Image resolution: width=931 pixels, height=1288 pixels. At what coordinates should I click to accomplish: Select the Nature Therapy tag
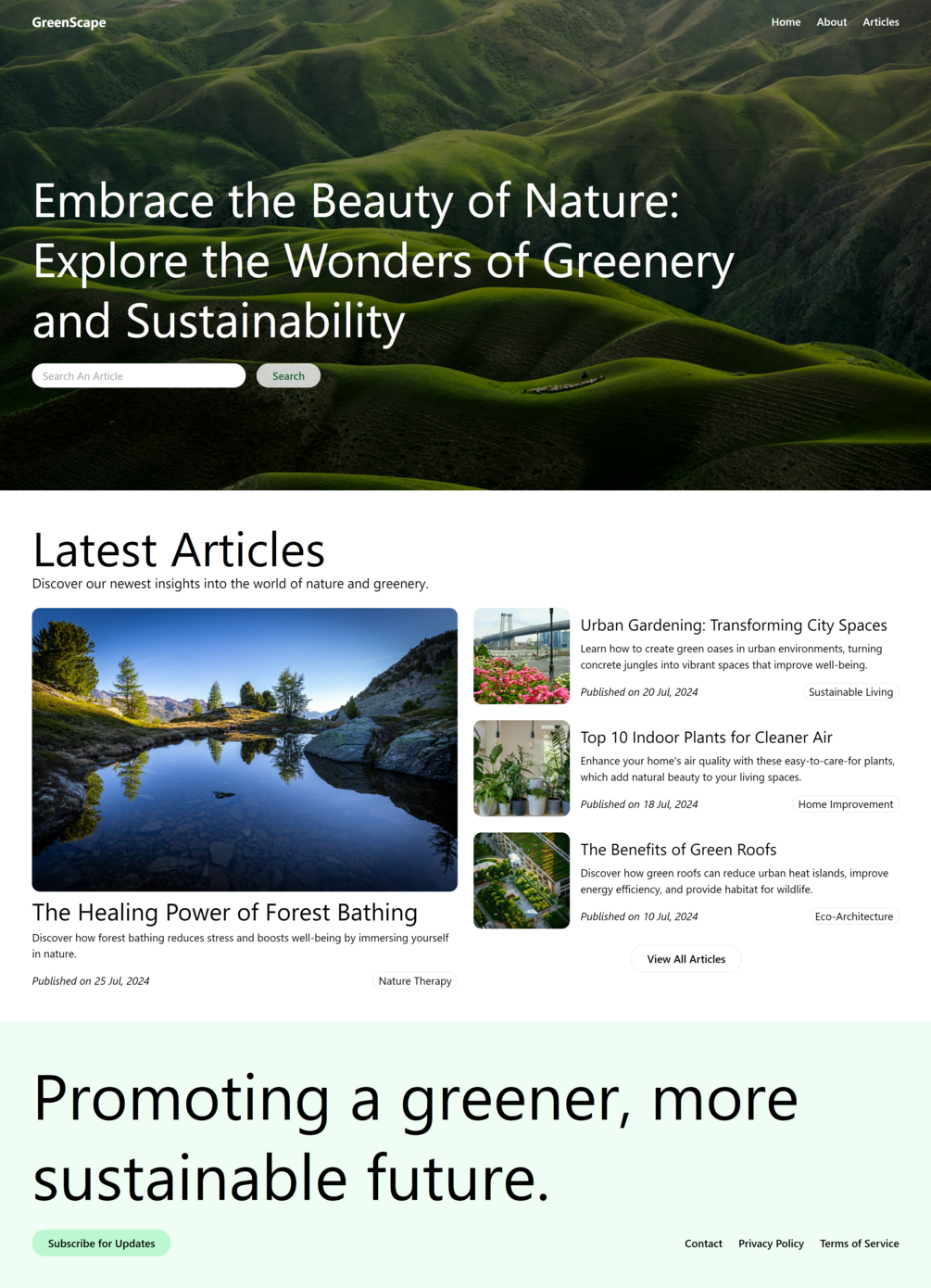coord(415,981)
